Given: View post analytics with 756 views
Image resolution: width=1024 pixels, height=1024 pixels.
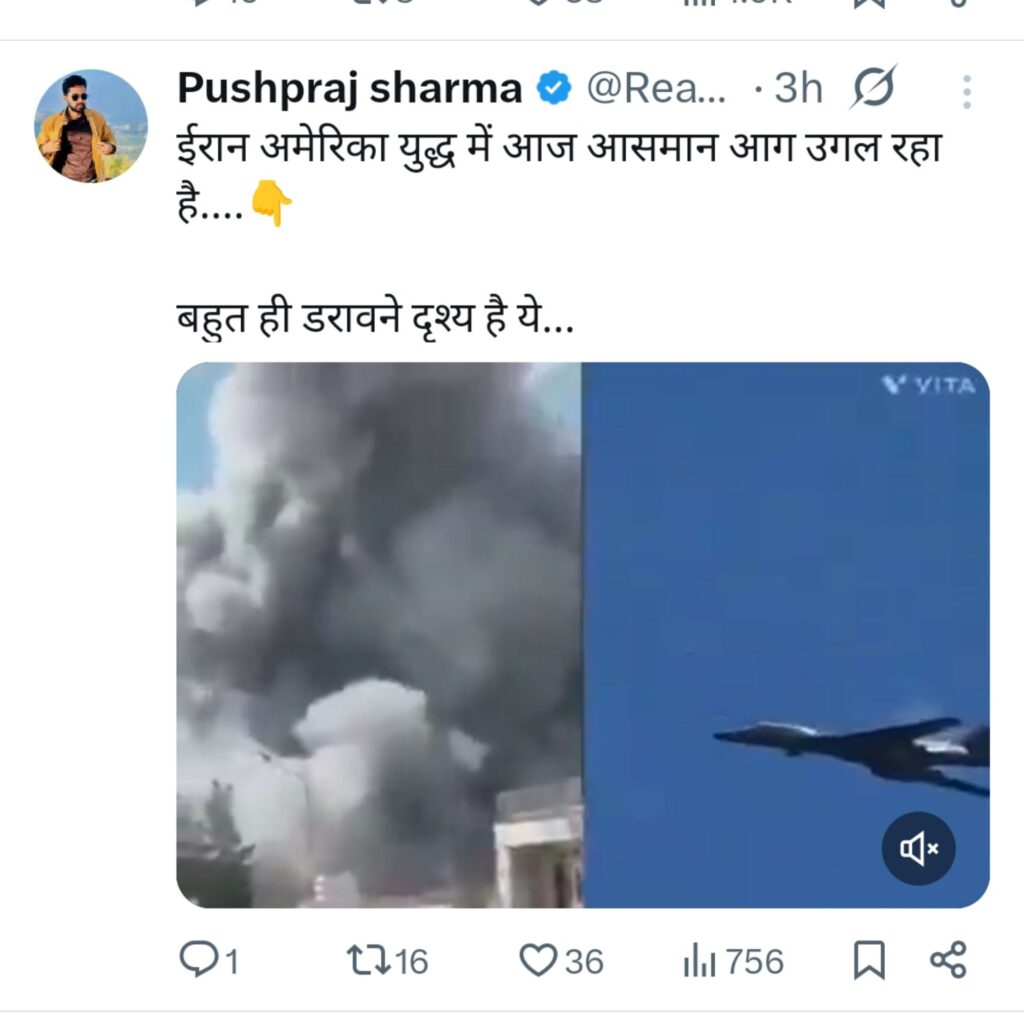Looking at the screenshot, I should 732,961.
